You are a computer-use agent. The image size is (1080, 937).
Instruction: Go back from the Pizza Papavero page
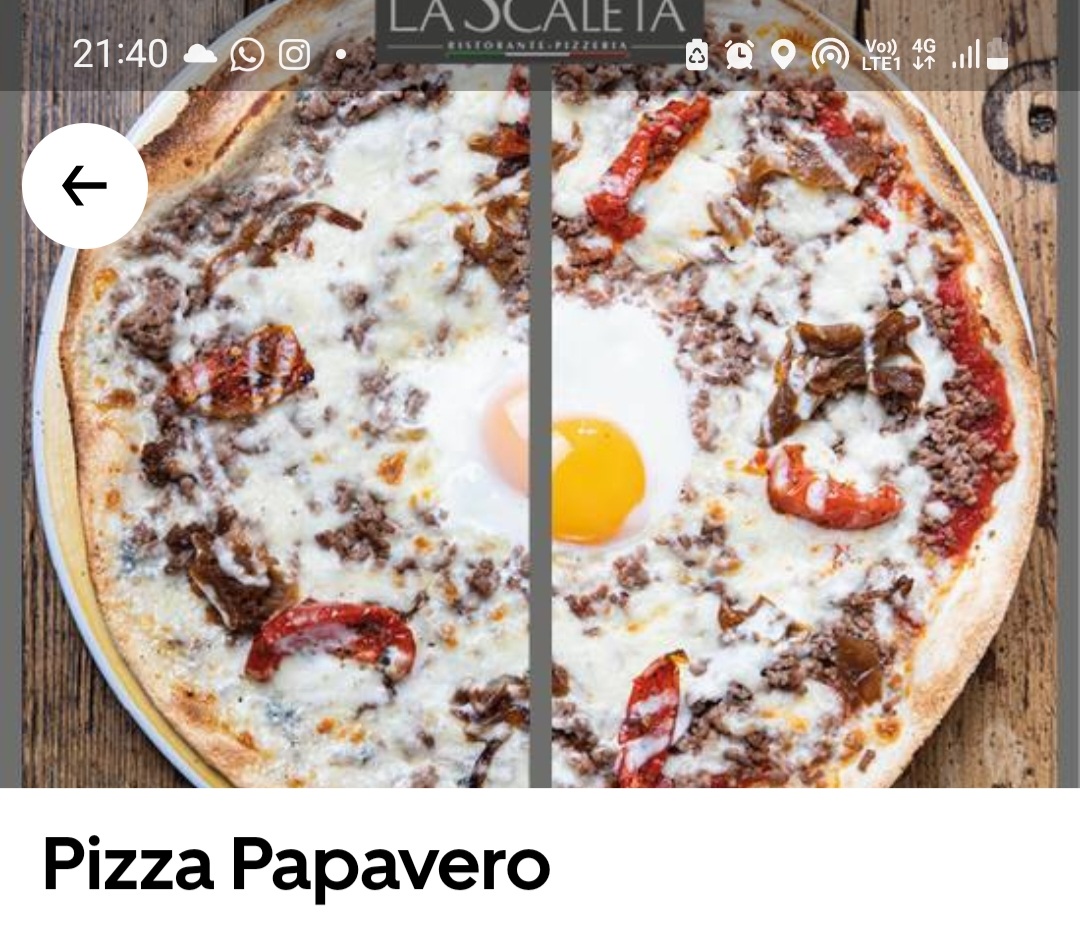click(x=85, y=186)
